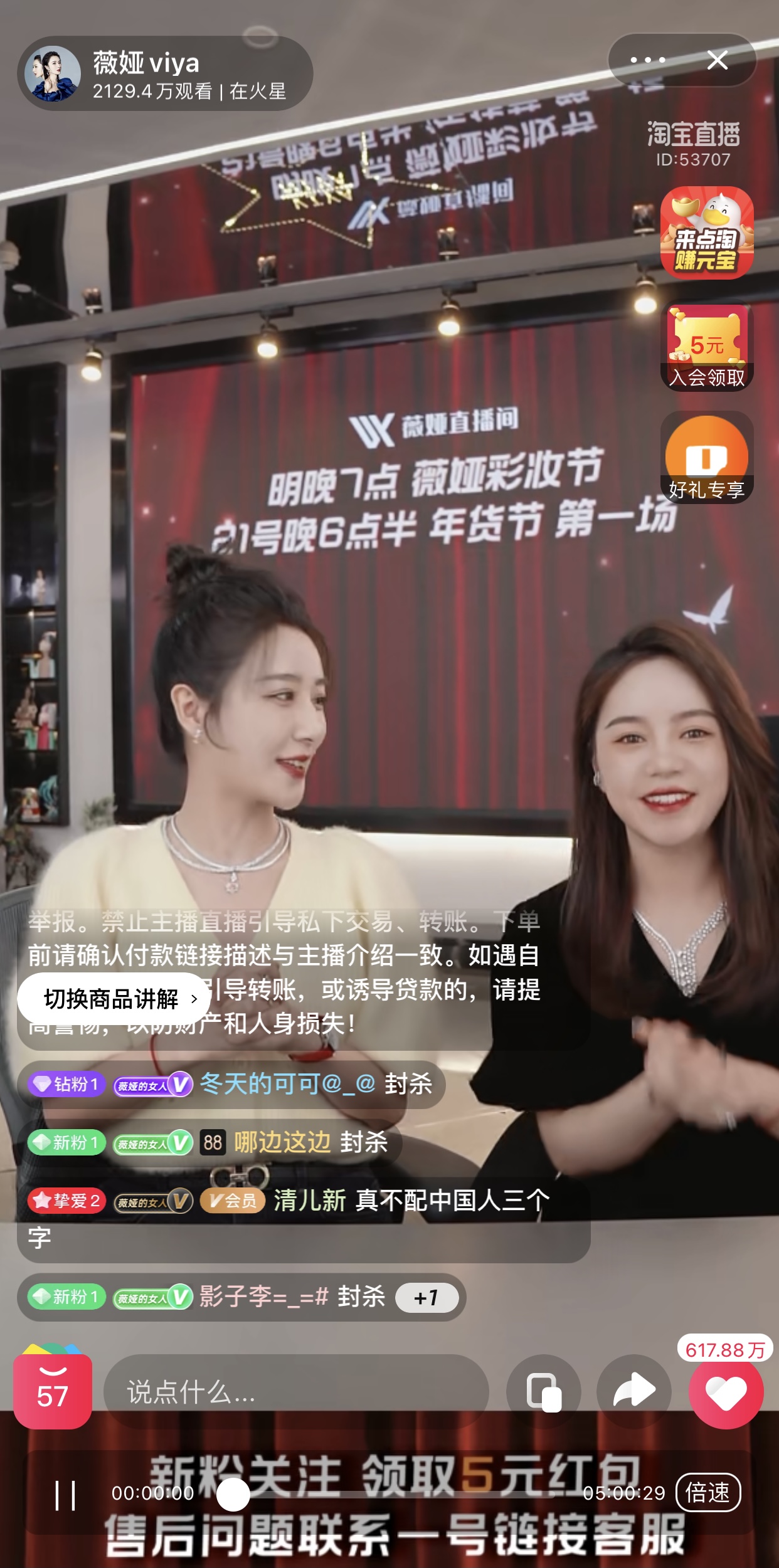Claim the 5元 入会领取 coupon

click(x=706, y=348)
